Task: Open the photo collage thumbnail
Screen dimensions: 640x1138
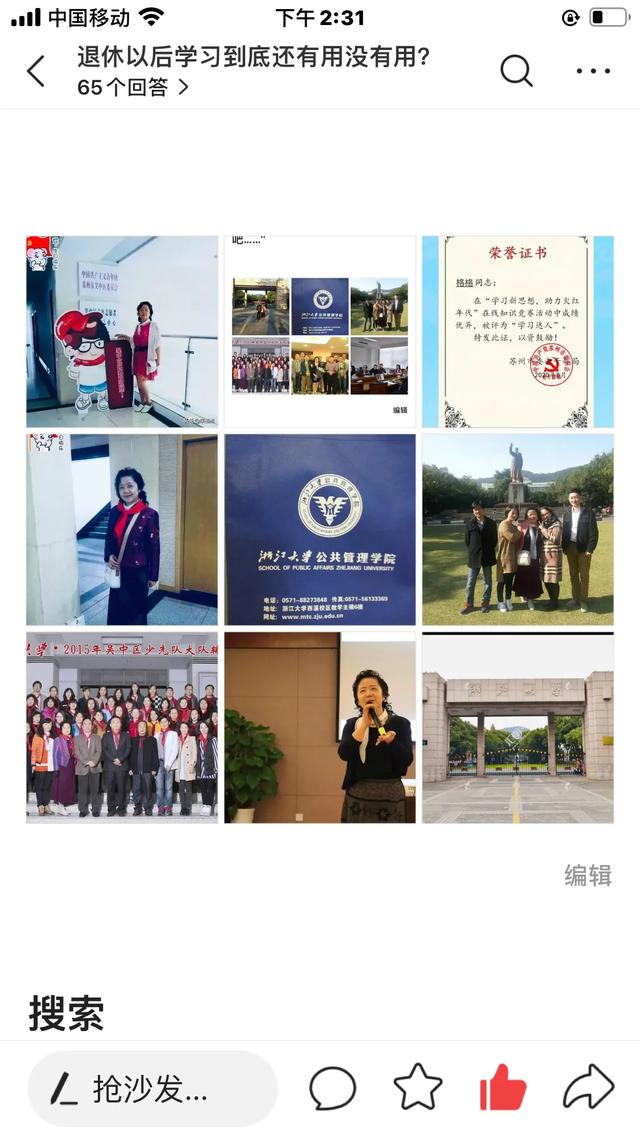Action: click(320, 331)
